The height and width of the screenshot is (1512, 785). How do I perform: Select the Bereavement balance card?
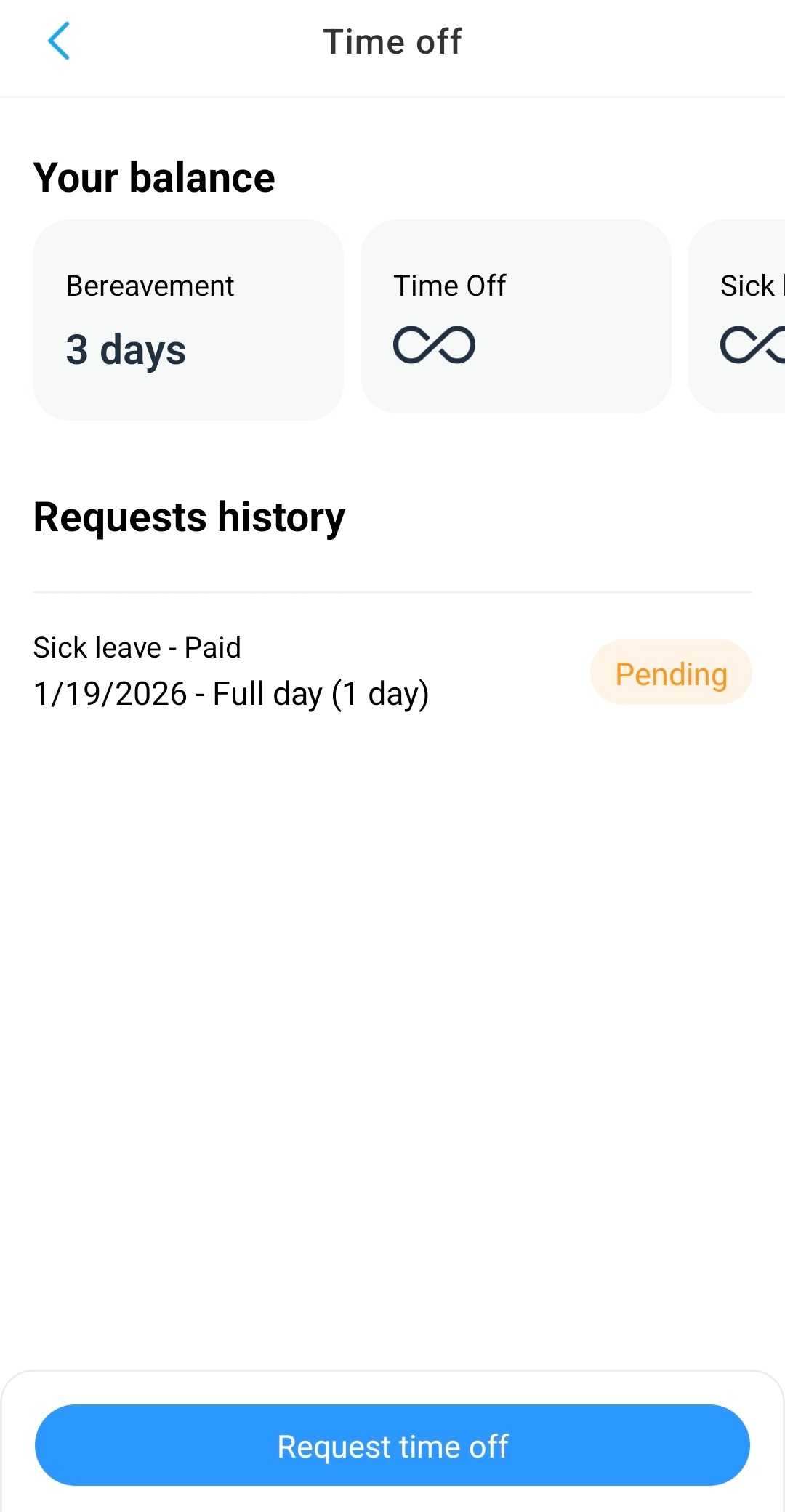188,320
